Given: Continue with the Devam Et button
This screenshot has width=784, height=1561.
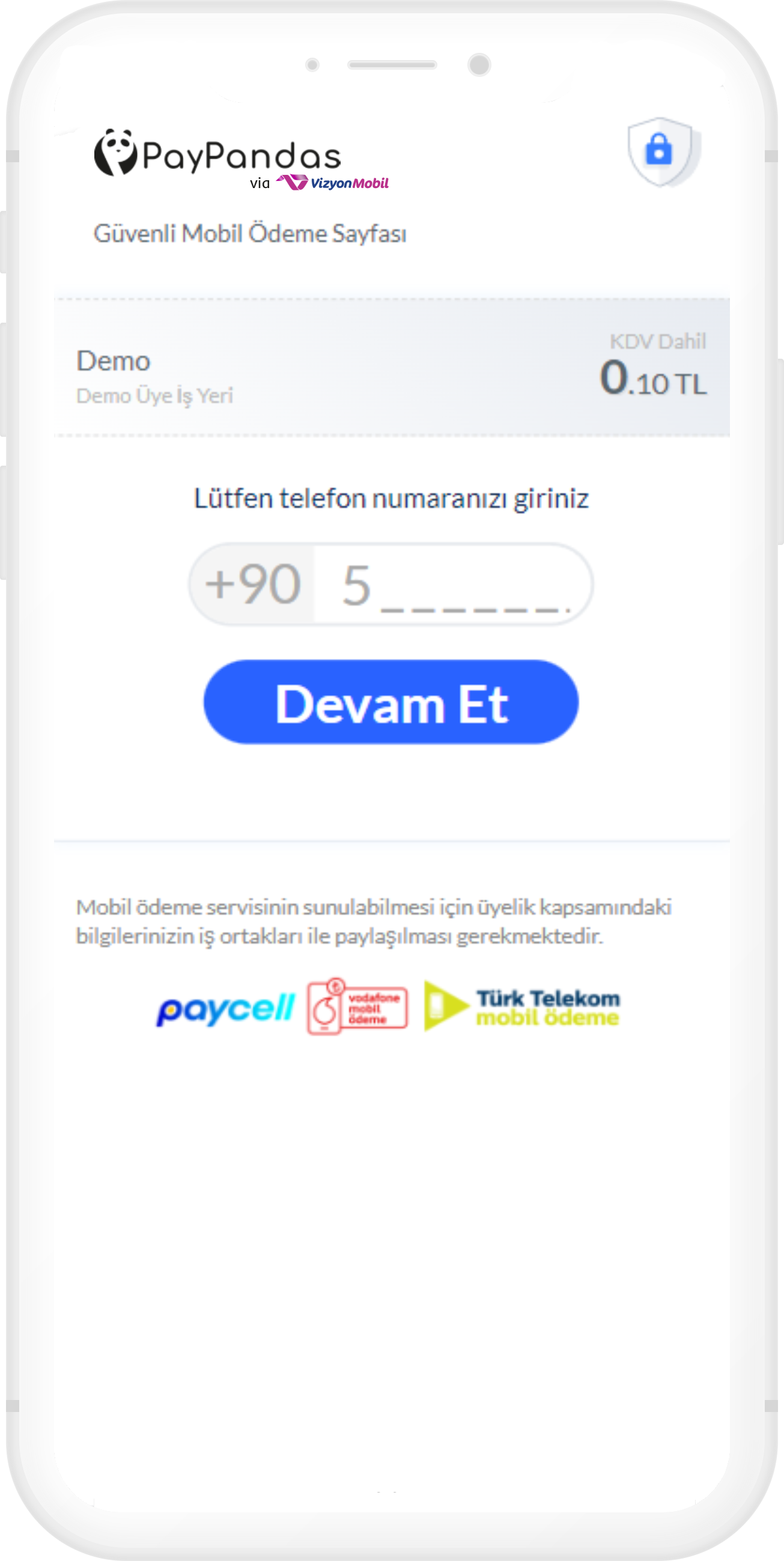Looking at the screenshot, I should click(390, 702).
